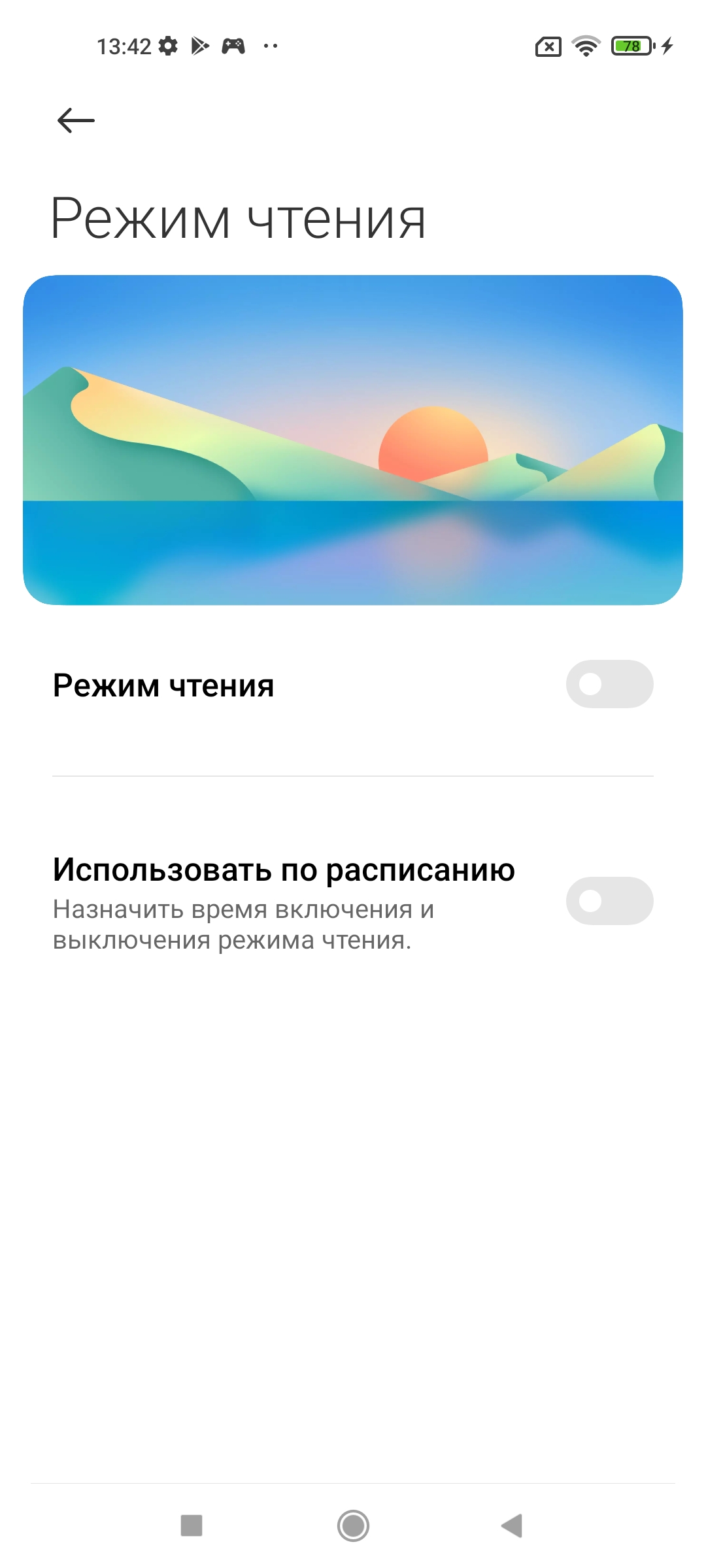The width and height of the screenshot is (706, 1568).
Task: Turn on Использовать по расписанию
Action: (x=609, y=901)
